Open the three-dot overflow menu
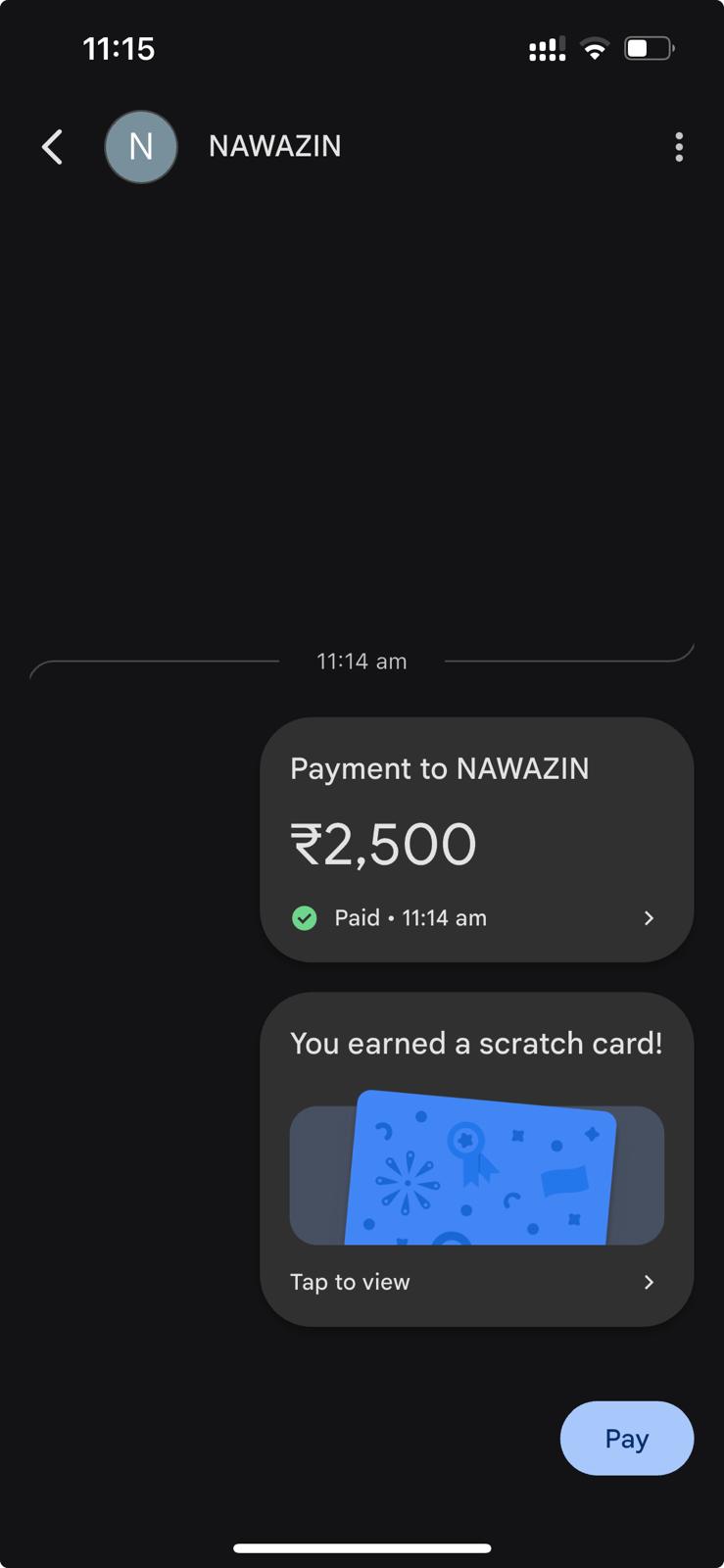 679,147
